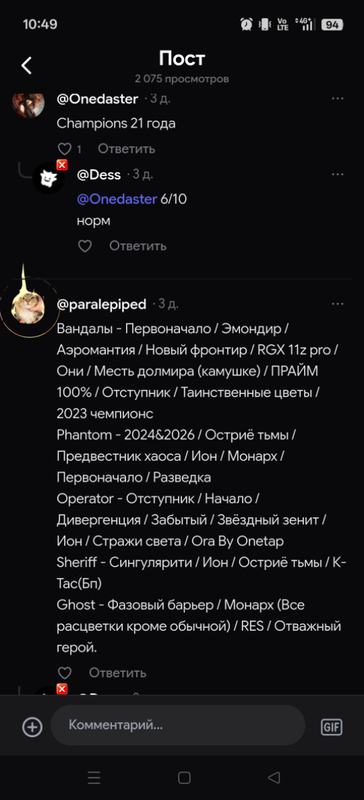Tap the system home button
Image resolution: width=364 pixels, height=800 pixels.
point(184,778)
